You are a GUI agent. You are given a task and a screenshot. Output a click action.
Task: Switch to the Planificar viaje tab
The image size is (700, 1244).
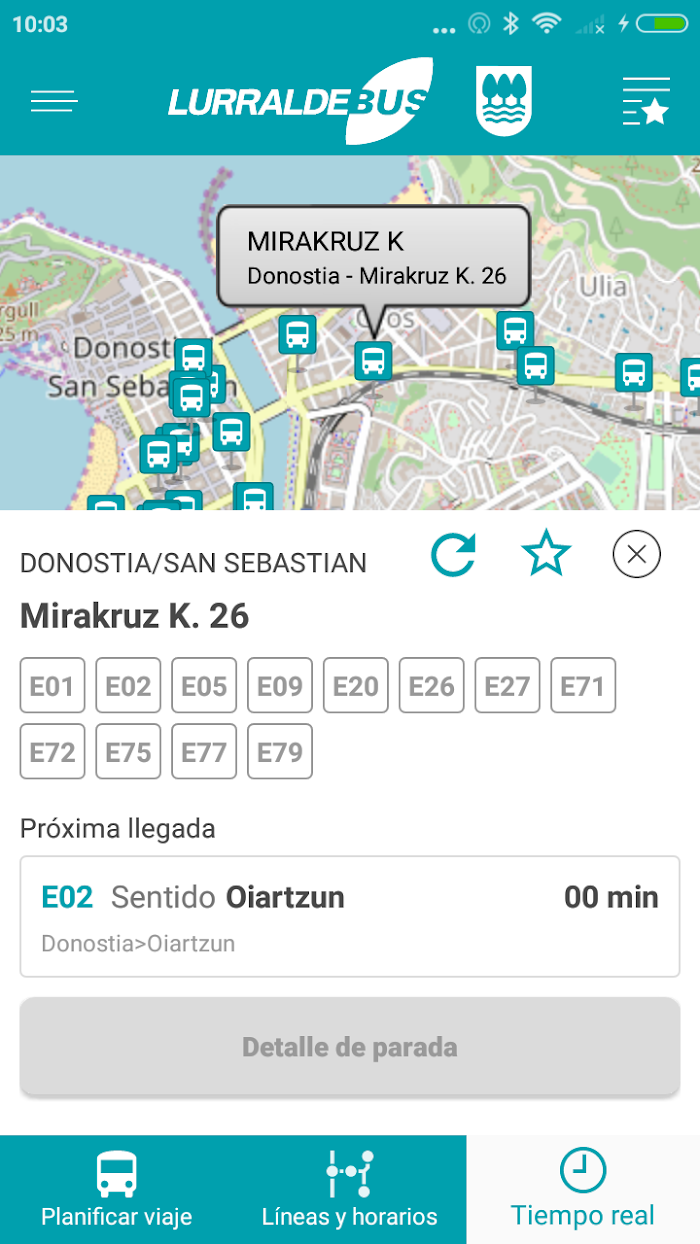click(117, 1189)
